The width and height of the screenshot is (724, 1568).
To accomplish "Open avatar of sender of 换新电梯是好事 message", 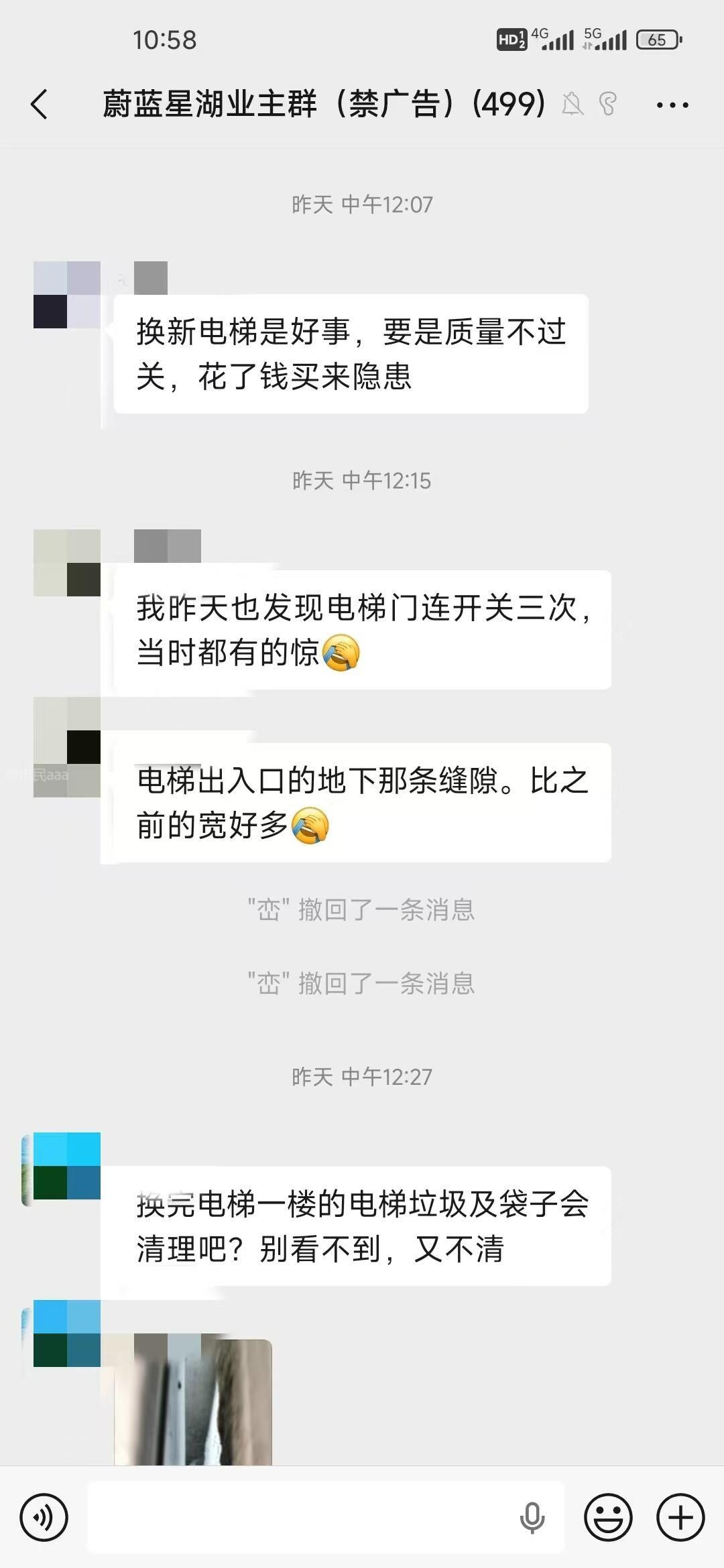I will 67,295.
